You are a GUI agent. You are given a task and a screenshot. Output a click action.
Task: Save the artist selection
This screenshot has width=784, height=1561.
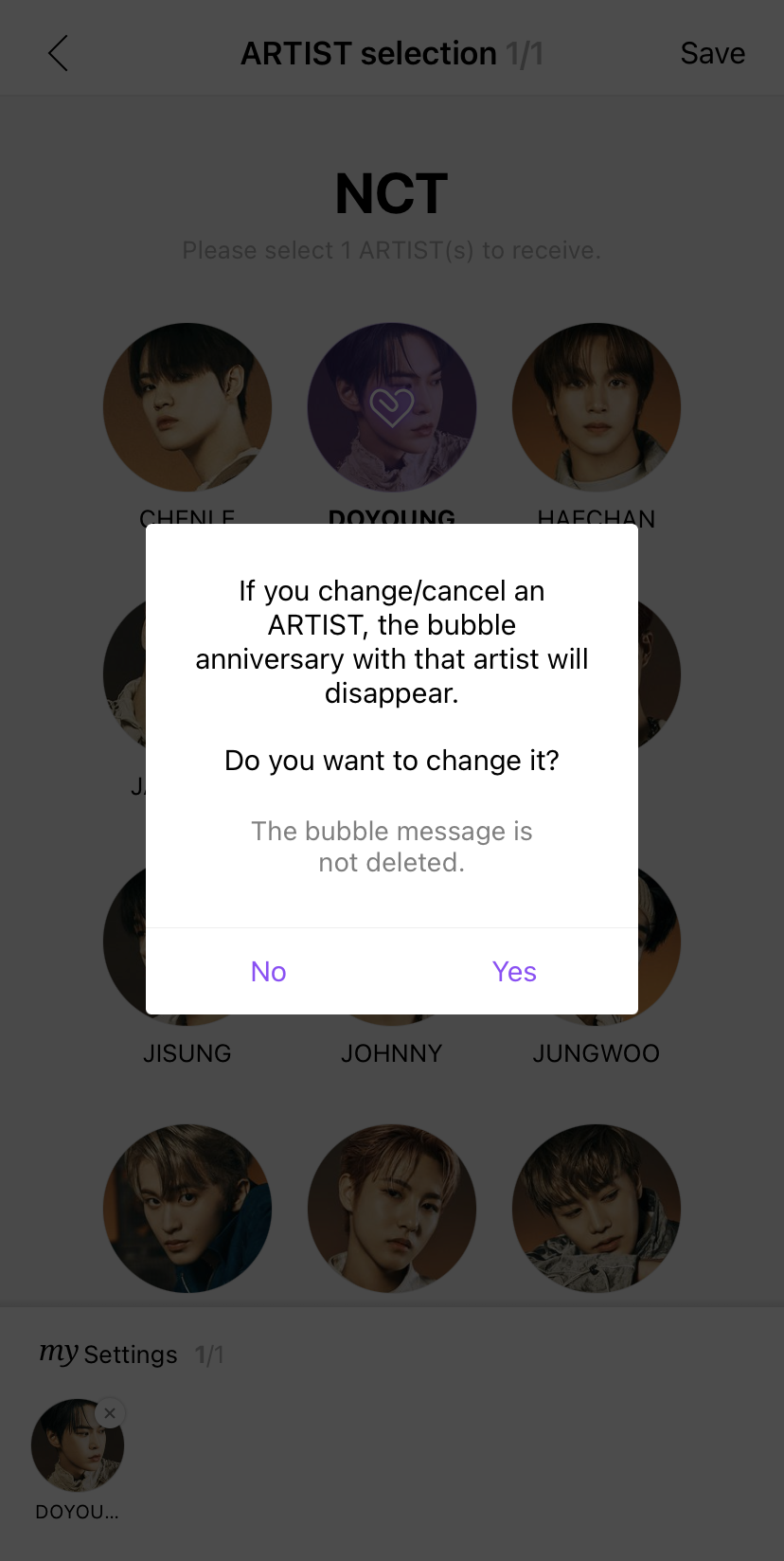712,54
